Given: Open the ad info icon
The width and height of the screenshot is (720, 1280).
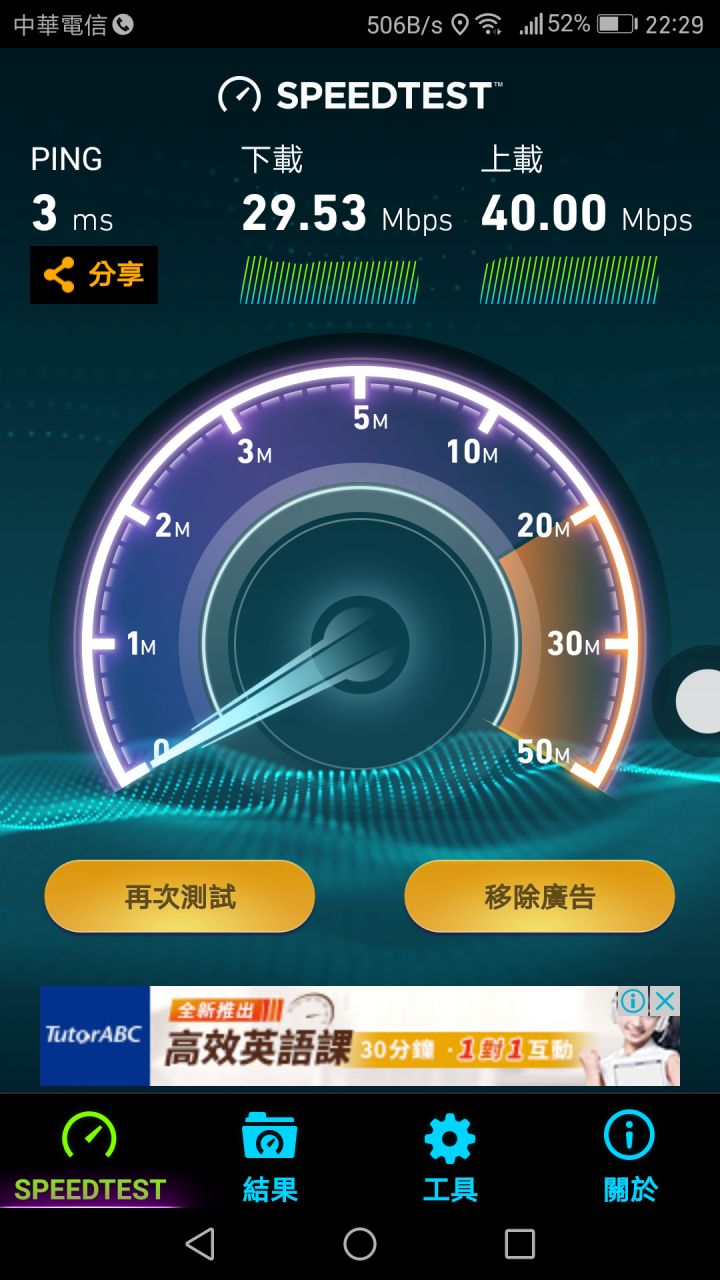Looking at the screenshot, I should coord(633,1001).
